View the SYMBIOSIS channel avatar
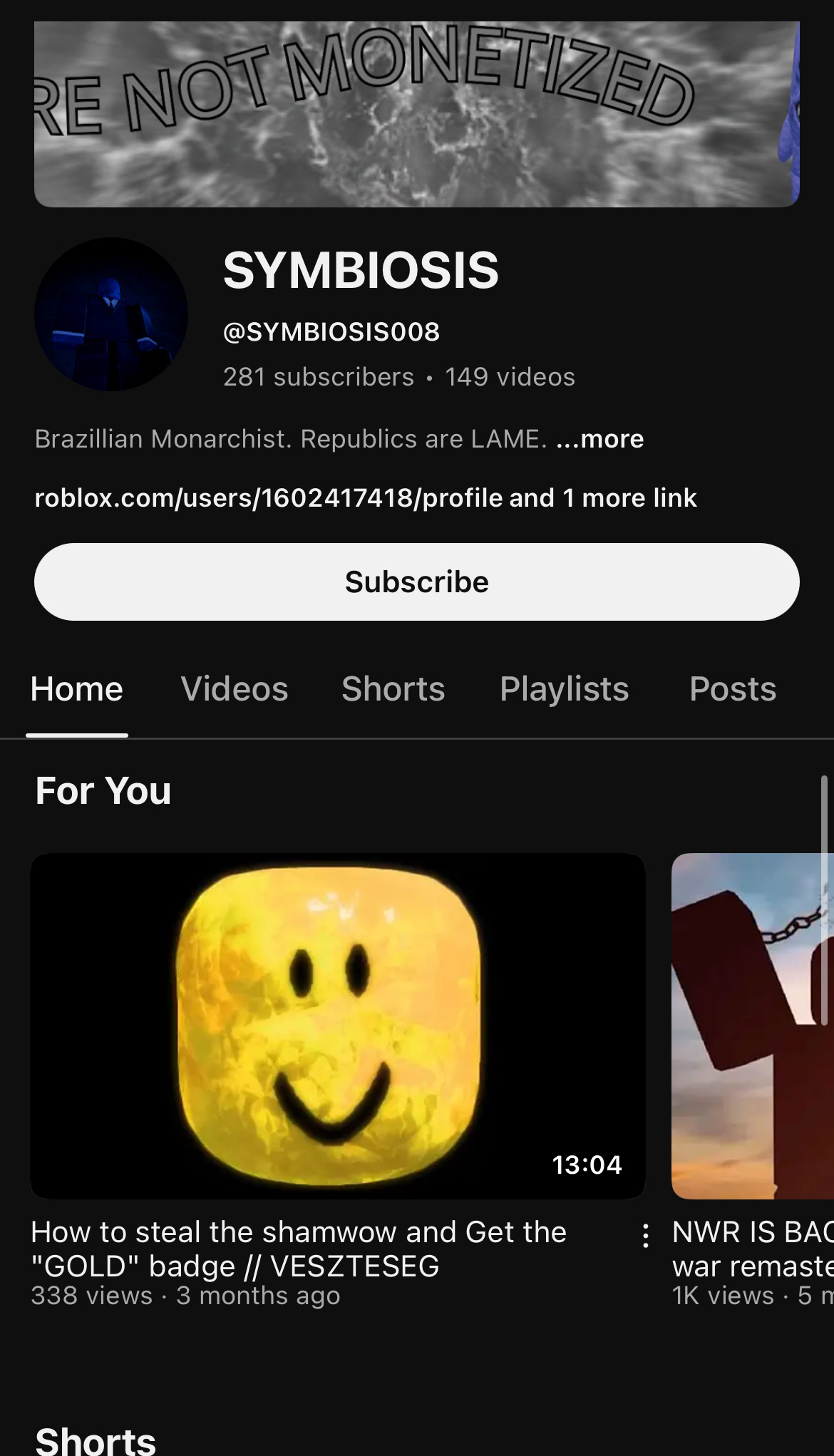 point(111,314)
